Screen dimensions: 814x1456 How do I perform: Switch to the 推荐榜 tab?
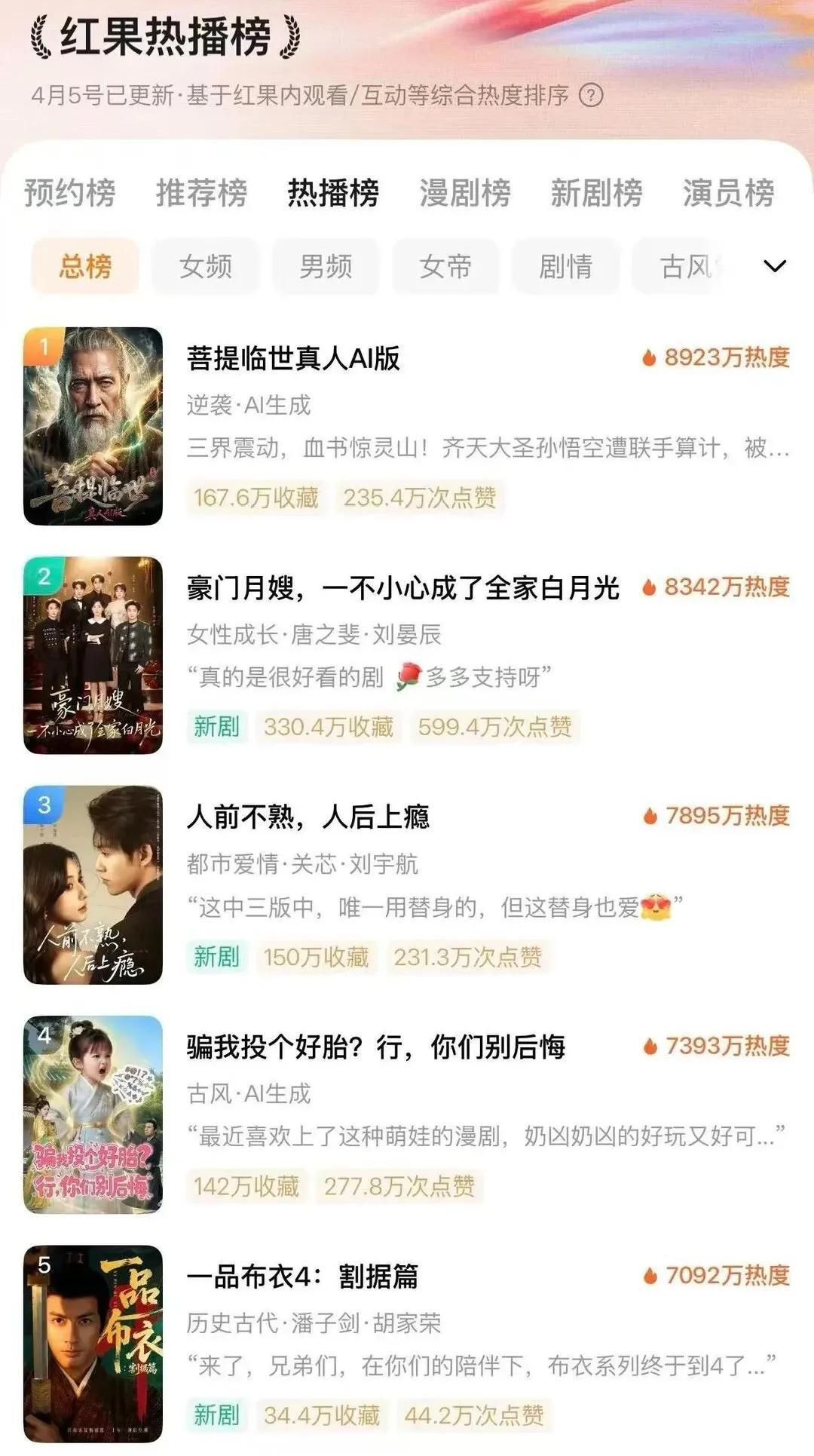pos(201,192)
